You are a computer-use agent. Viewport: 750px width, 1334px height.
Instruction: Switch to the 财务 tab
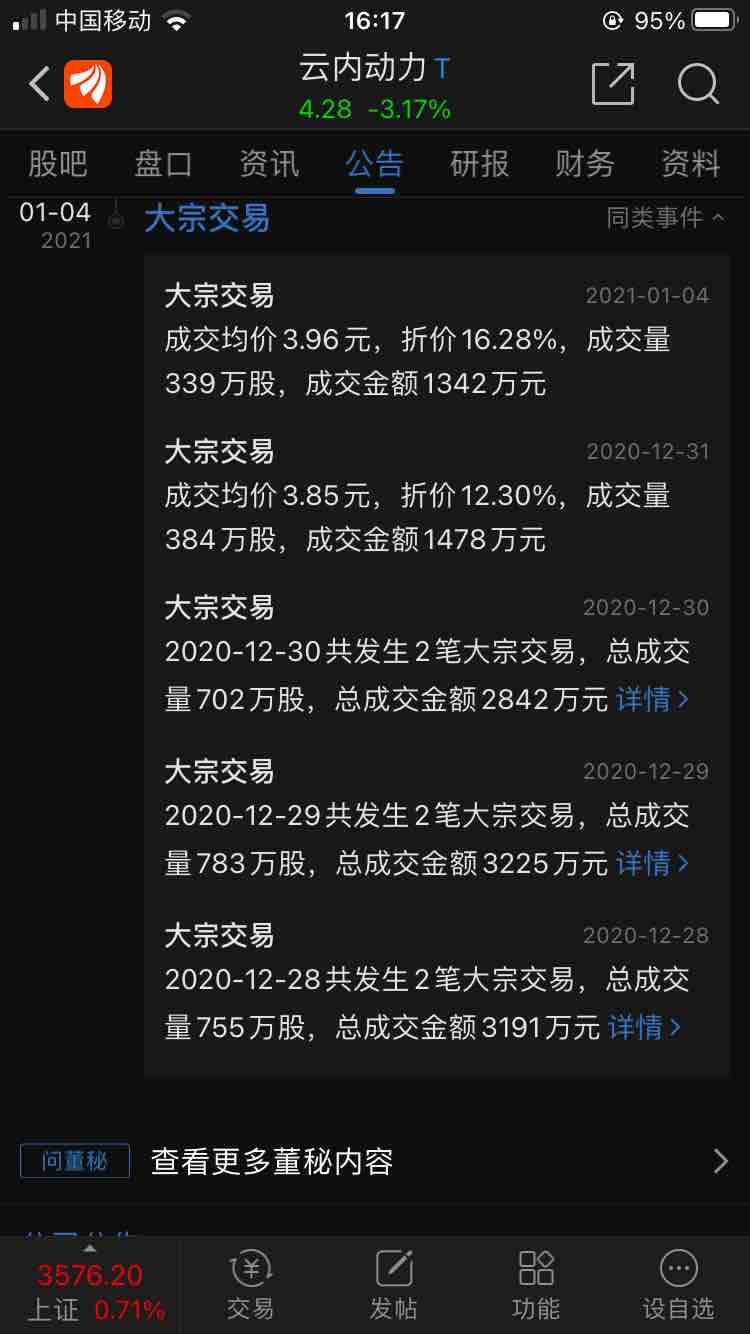584,165
